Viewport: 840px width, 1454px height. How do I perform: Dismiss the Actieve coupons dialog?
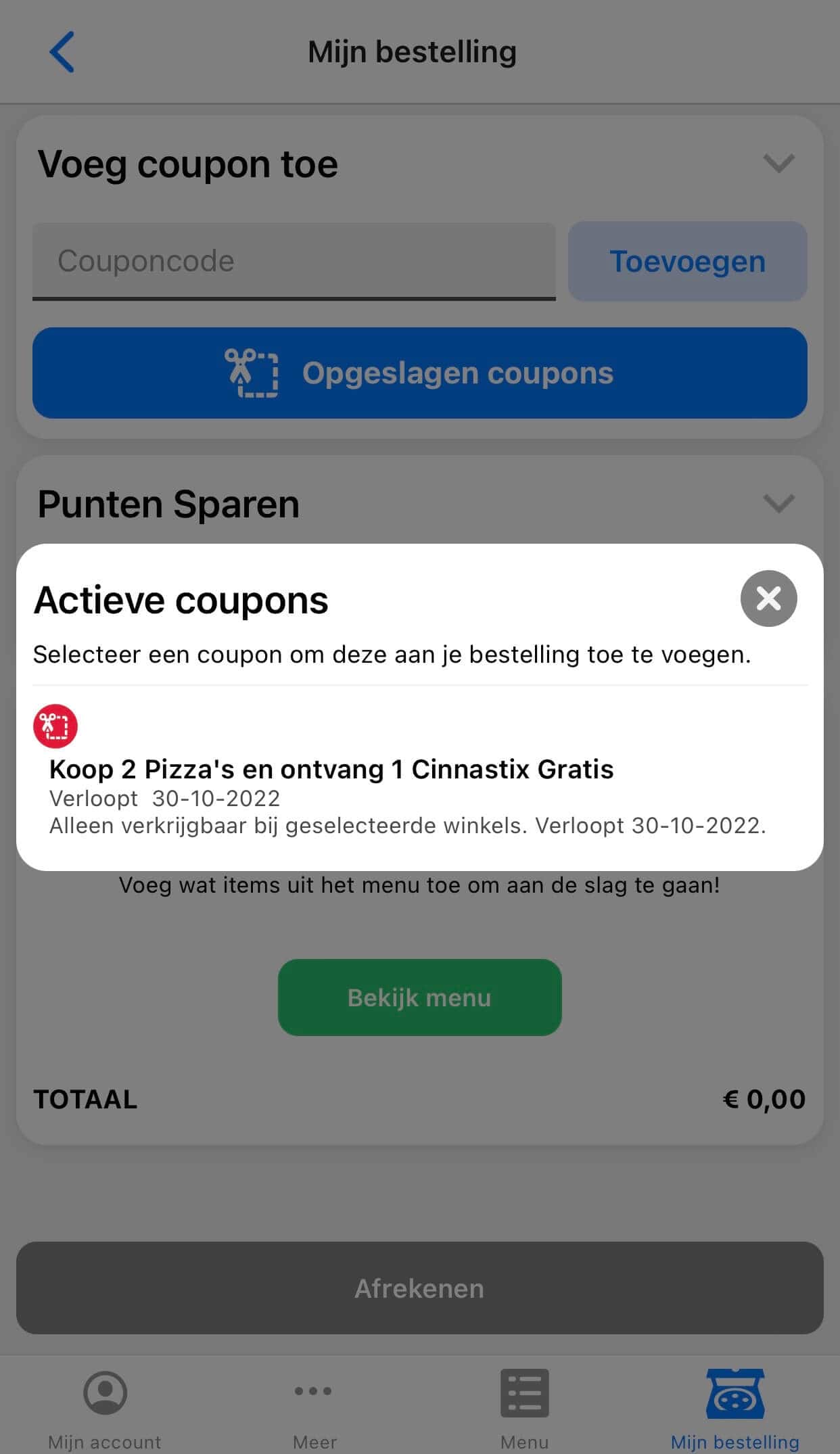[768, 598]
